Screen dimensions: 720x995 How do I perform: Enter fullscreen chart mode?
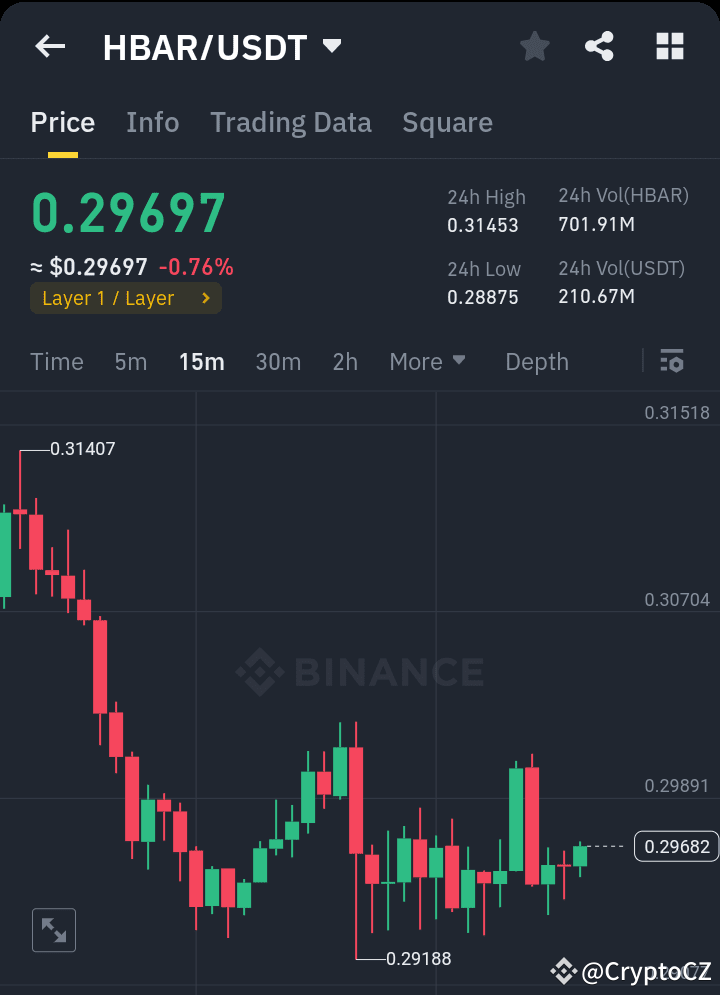pyautogui.click(x=53, y=930)
